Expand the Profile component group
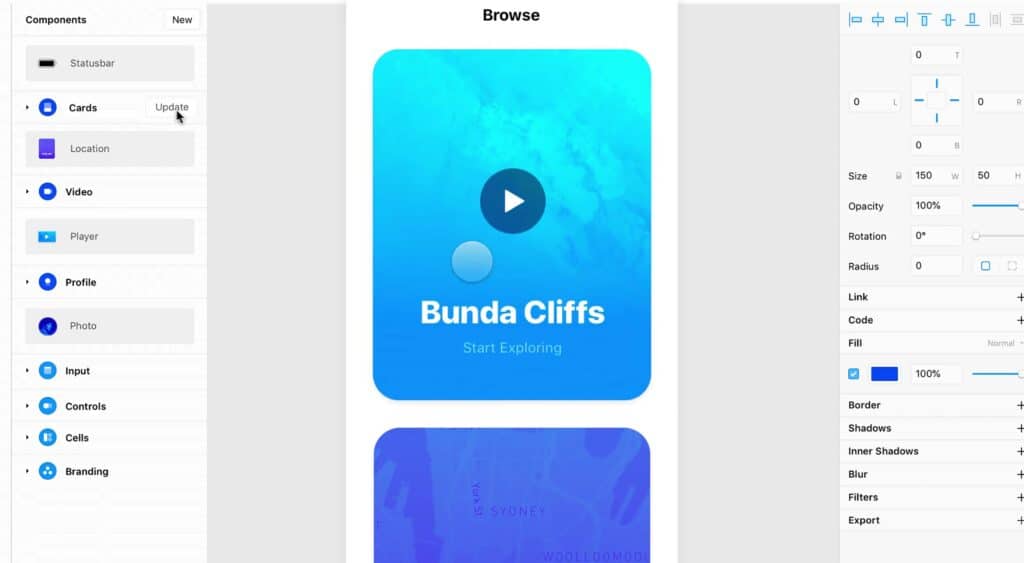The height and width of the screenshot is (563, 1024). point(27,283)
